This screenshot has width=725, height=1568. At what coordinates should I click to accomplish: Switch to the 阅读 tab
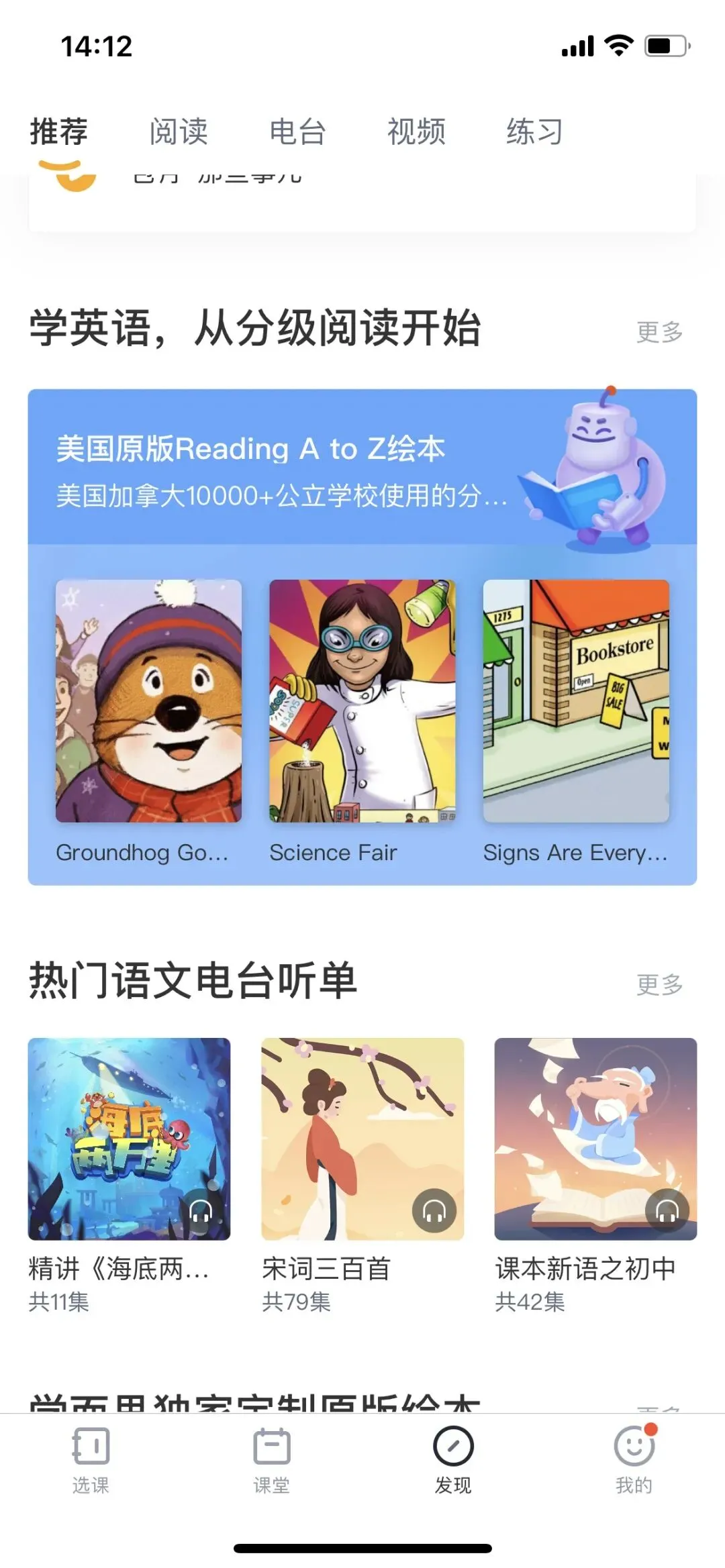click(x=179, y=132)
